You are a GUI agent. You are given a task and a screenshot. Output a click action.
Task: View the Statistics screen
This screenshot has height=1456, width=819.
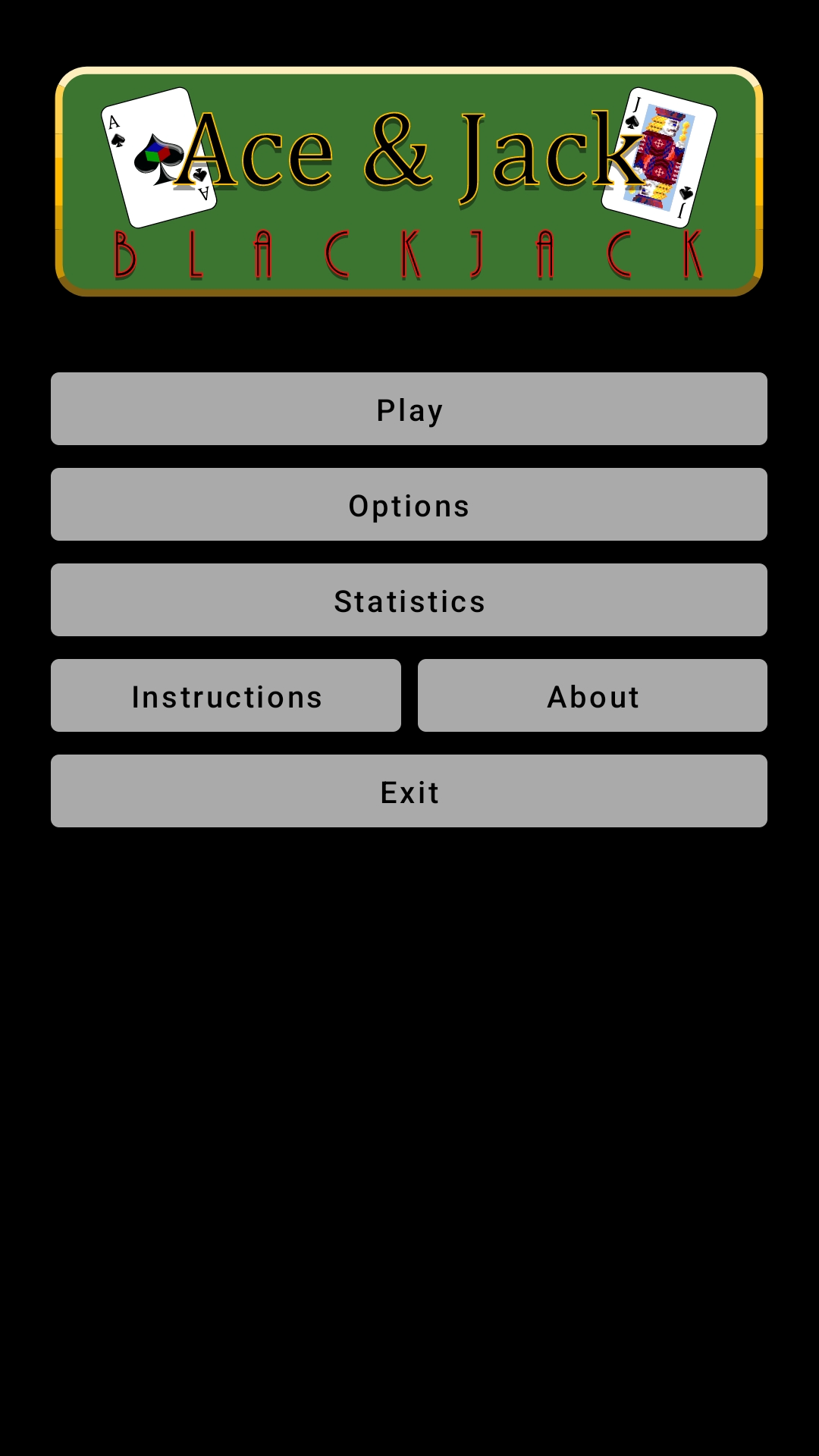[409, 600]
